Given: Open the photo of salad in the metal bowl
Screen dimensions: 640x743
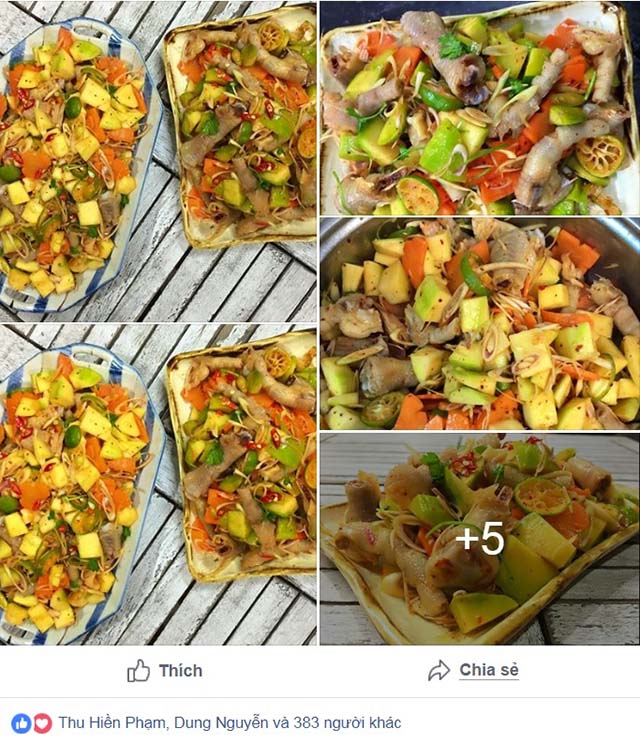Looking at the screenshot, I should (x=479, y=324).
